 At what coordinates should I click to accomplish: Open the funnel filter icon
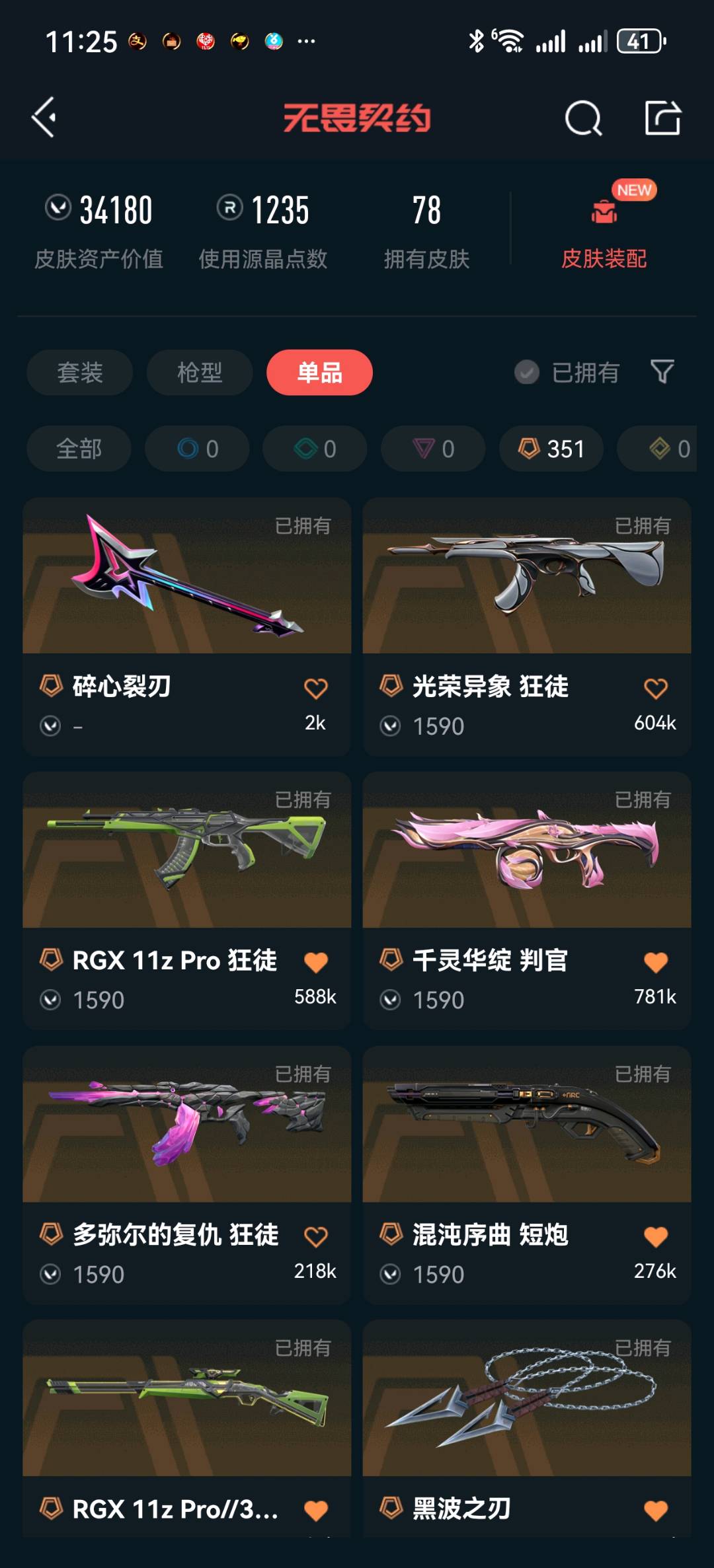pyautogui.click(x=662, y=372)
